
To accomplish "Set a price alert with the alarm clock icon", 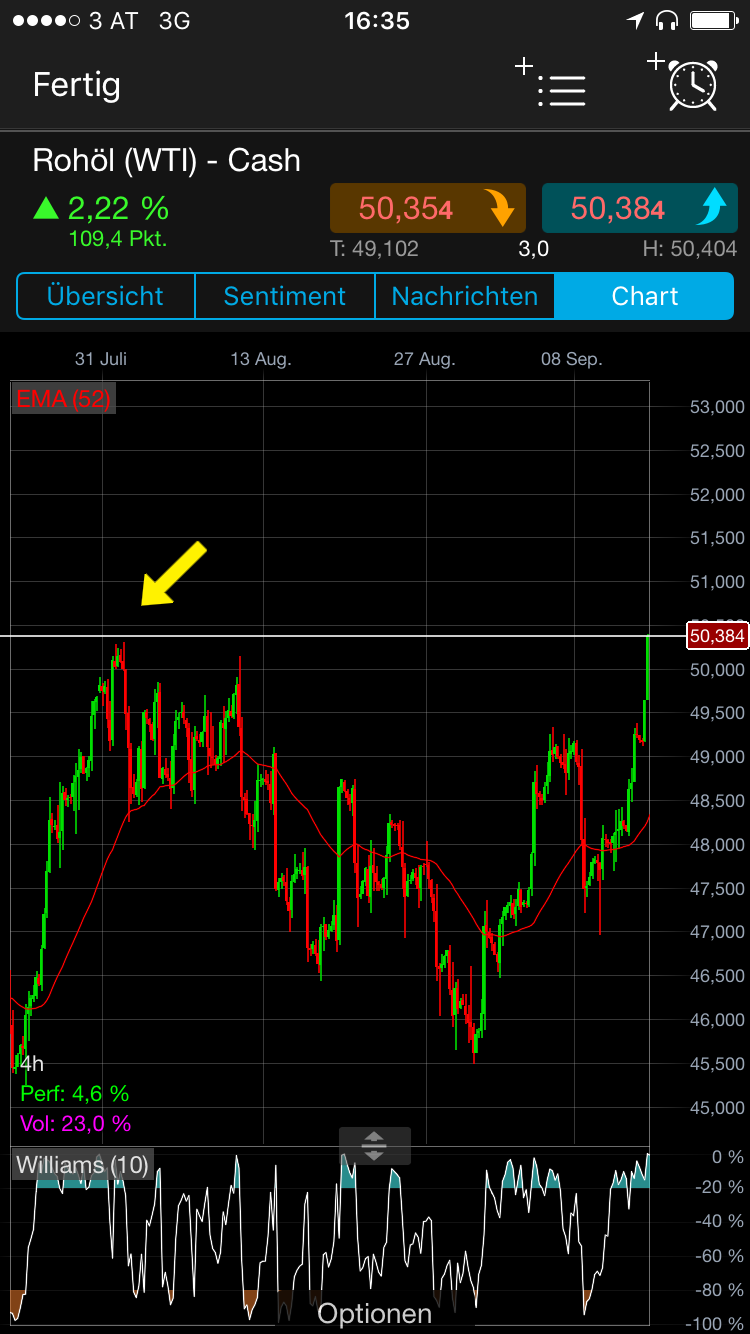I will point(692,89).
